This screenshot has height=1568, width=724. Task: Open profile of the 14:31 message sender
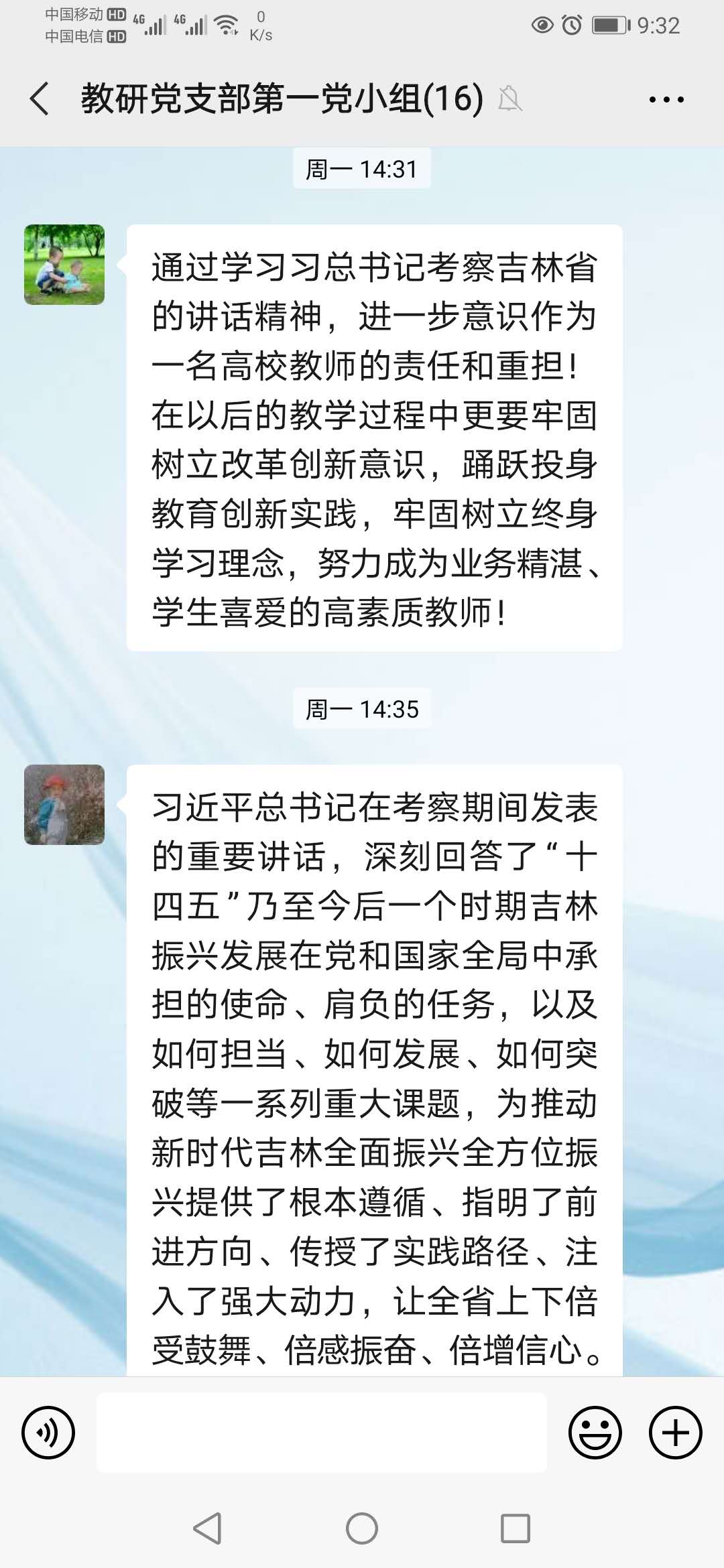64,265
